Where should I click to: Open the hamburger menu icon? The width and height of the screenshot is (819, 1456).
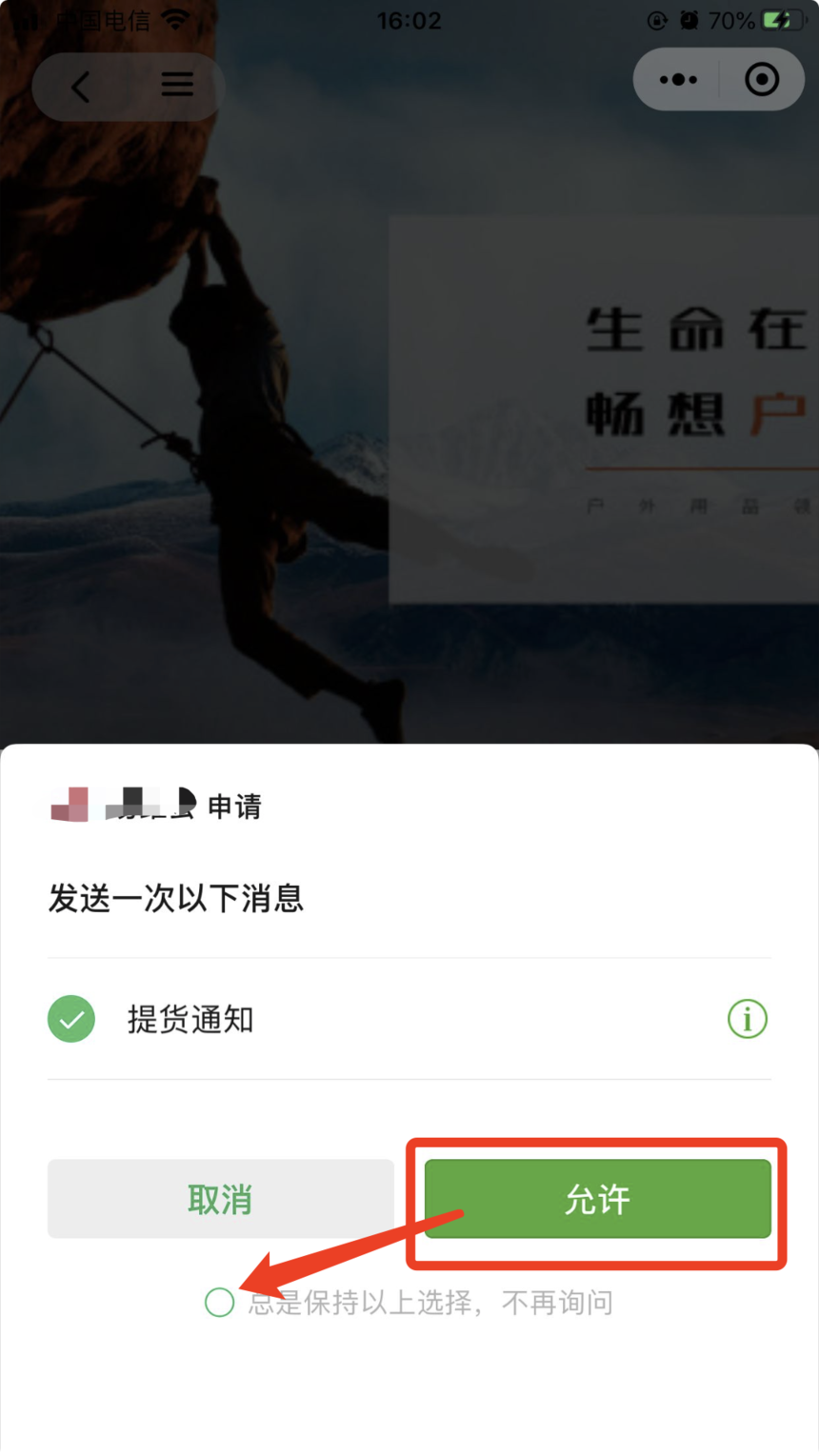click(x=176, y=86)
